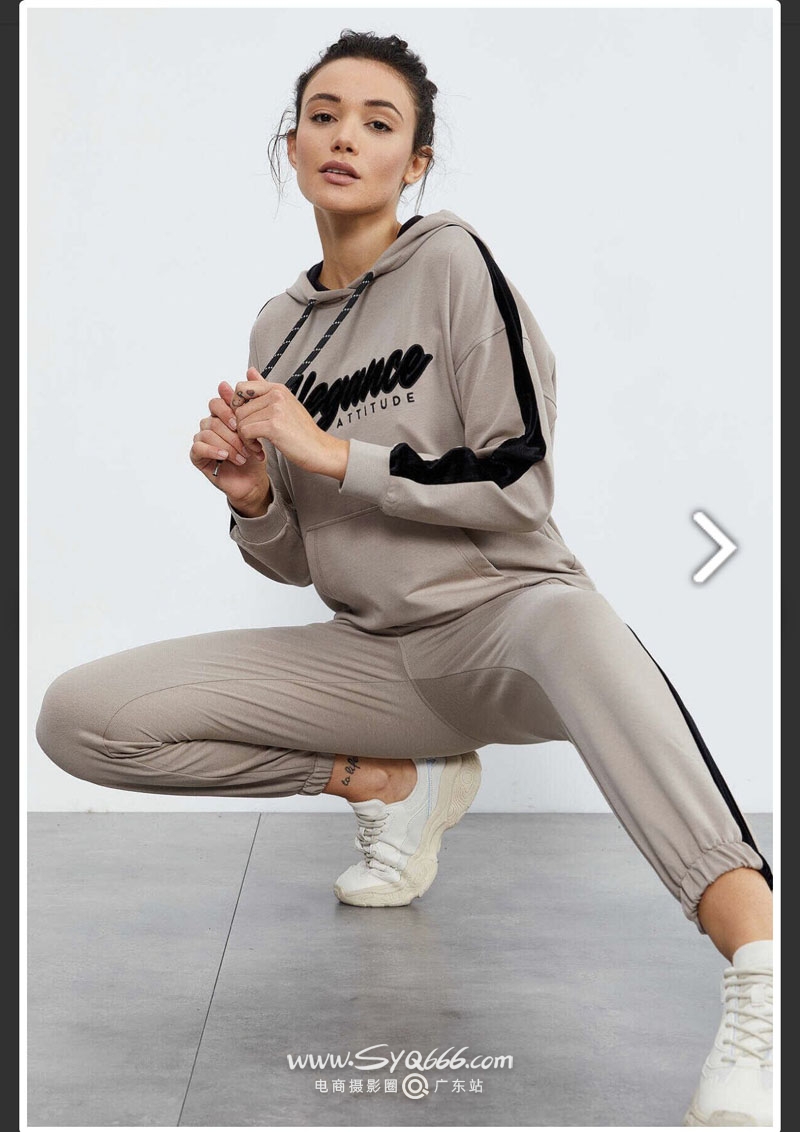Go to the next photo with arrow
This screenshot has width=800, height=1132.
[714, 547]
